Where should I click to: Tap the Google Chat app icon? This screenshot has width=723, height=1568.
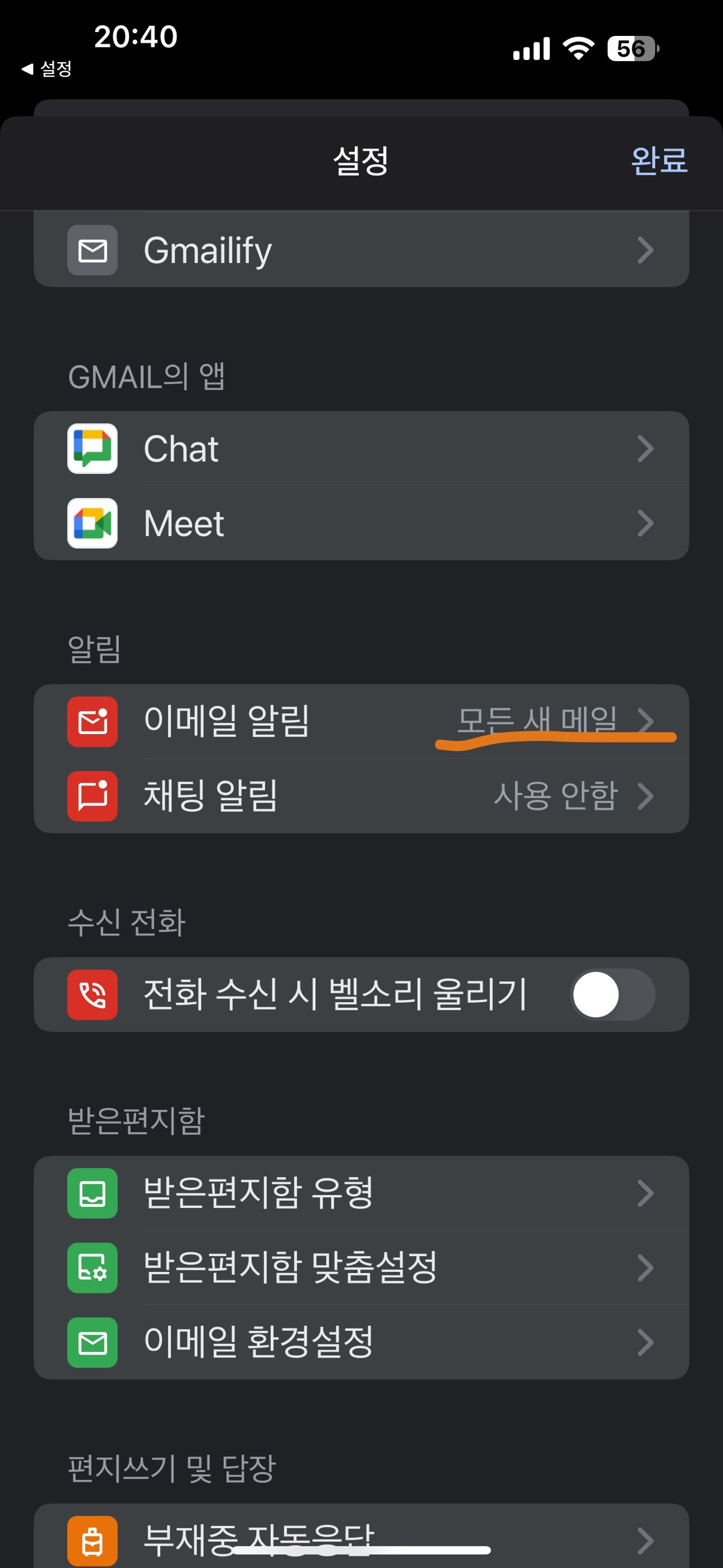pyautogui.click(x=92, y=449)
